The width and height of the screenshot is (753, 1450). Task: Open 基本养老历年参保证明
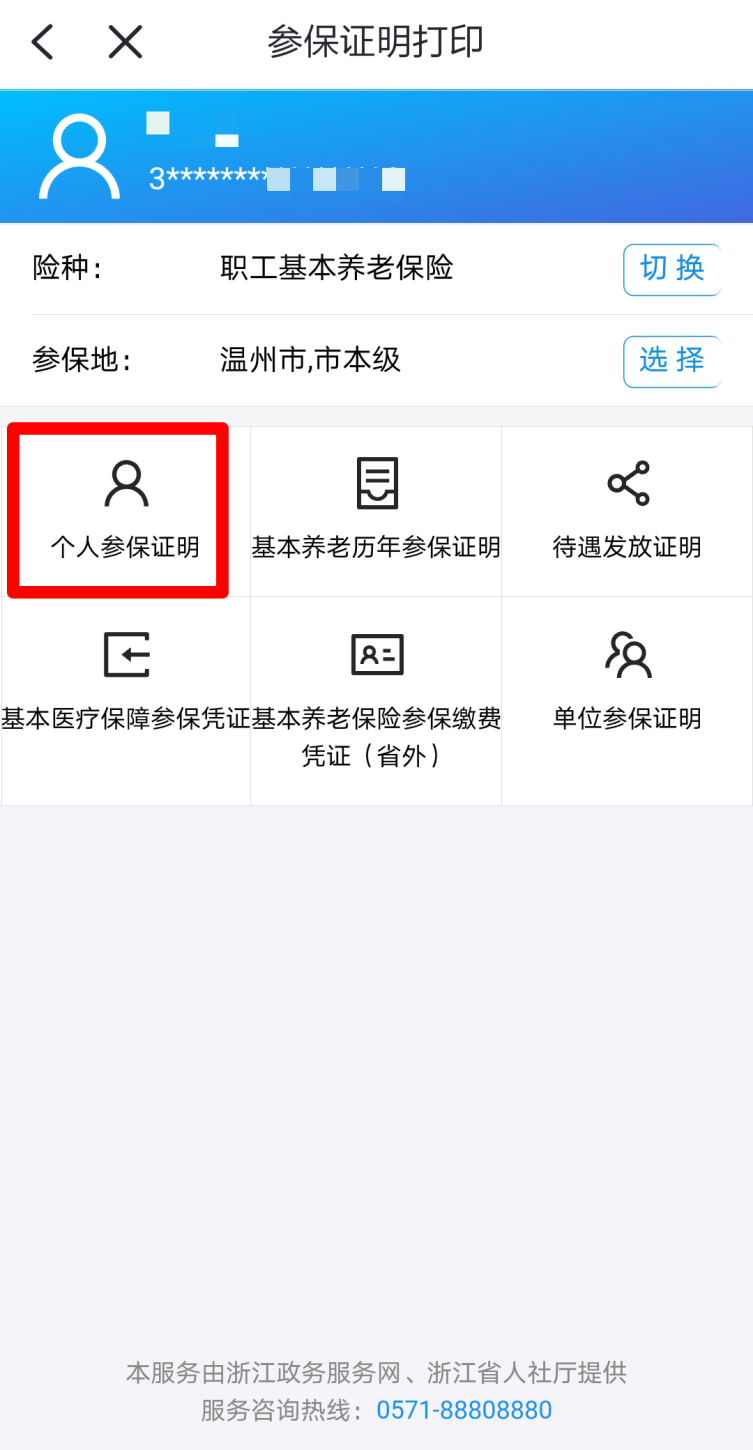pos(376,511)
